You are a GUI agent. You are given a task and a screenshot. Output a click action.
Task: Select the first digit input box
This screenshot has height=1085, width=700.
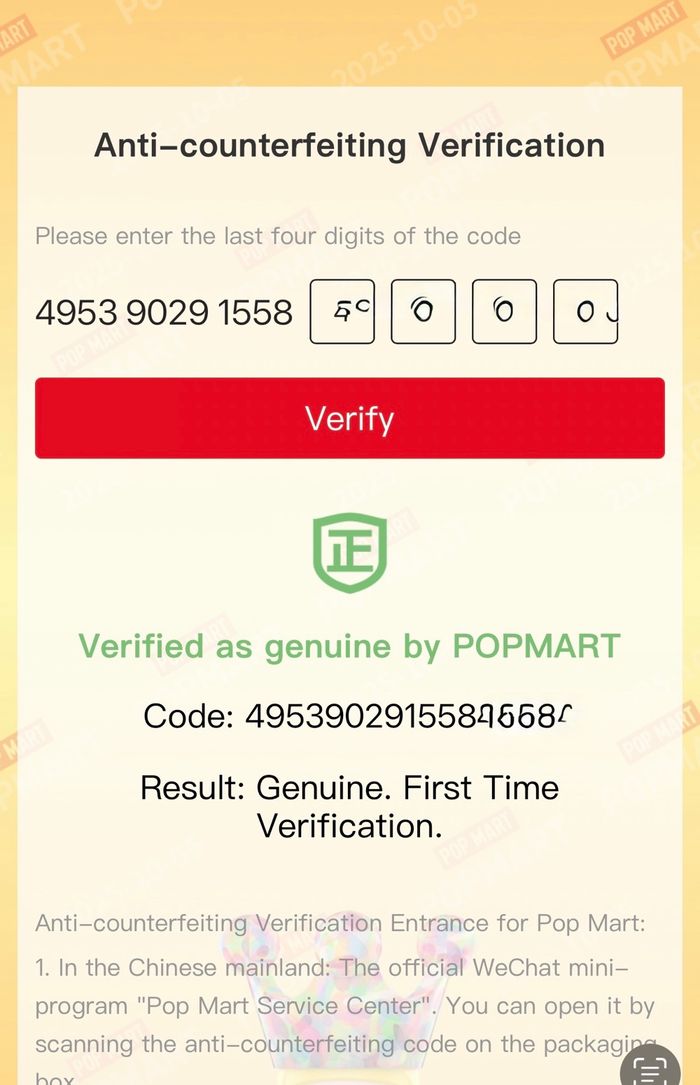pyautogui.click(x=342, y=312)
